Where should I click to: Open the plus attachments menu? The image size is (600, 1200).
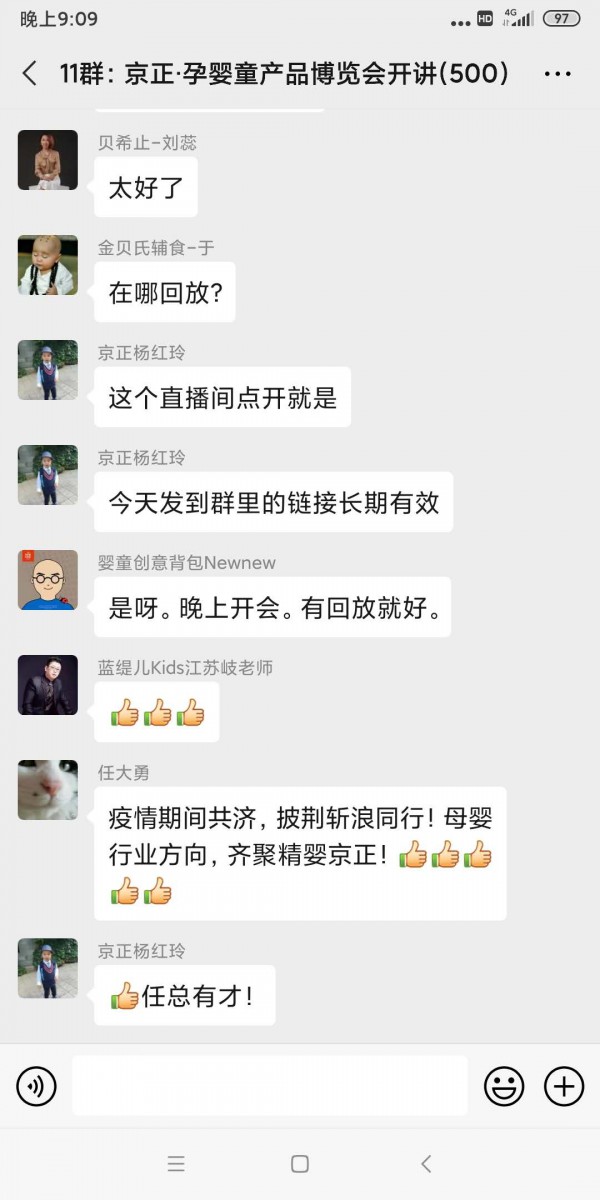click(x=563, y=1086)
